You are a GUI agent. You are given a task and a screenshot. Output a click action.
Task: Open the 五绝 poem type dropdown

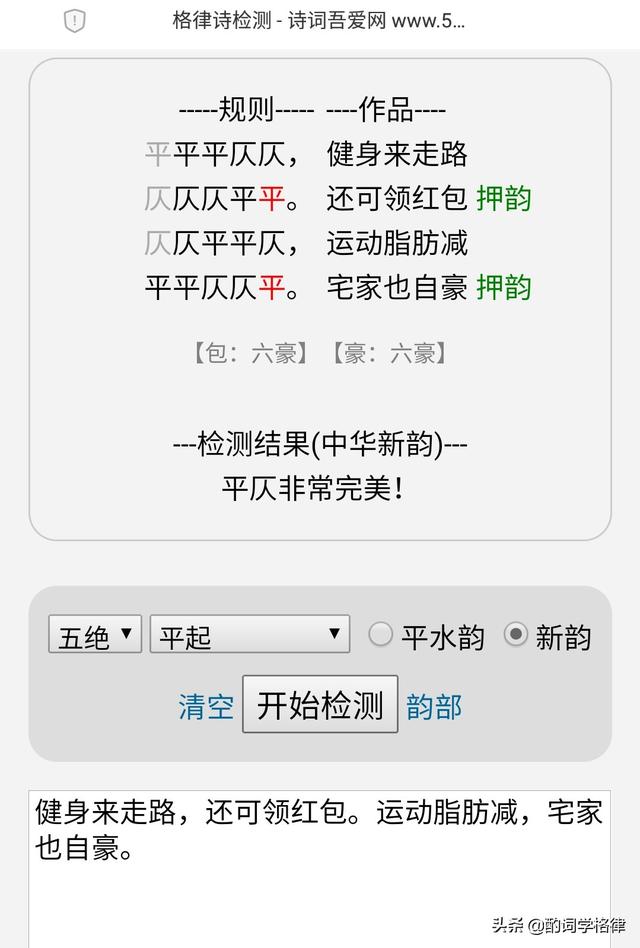(95, 635)
